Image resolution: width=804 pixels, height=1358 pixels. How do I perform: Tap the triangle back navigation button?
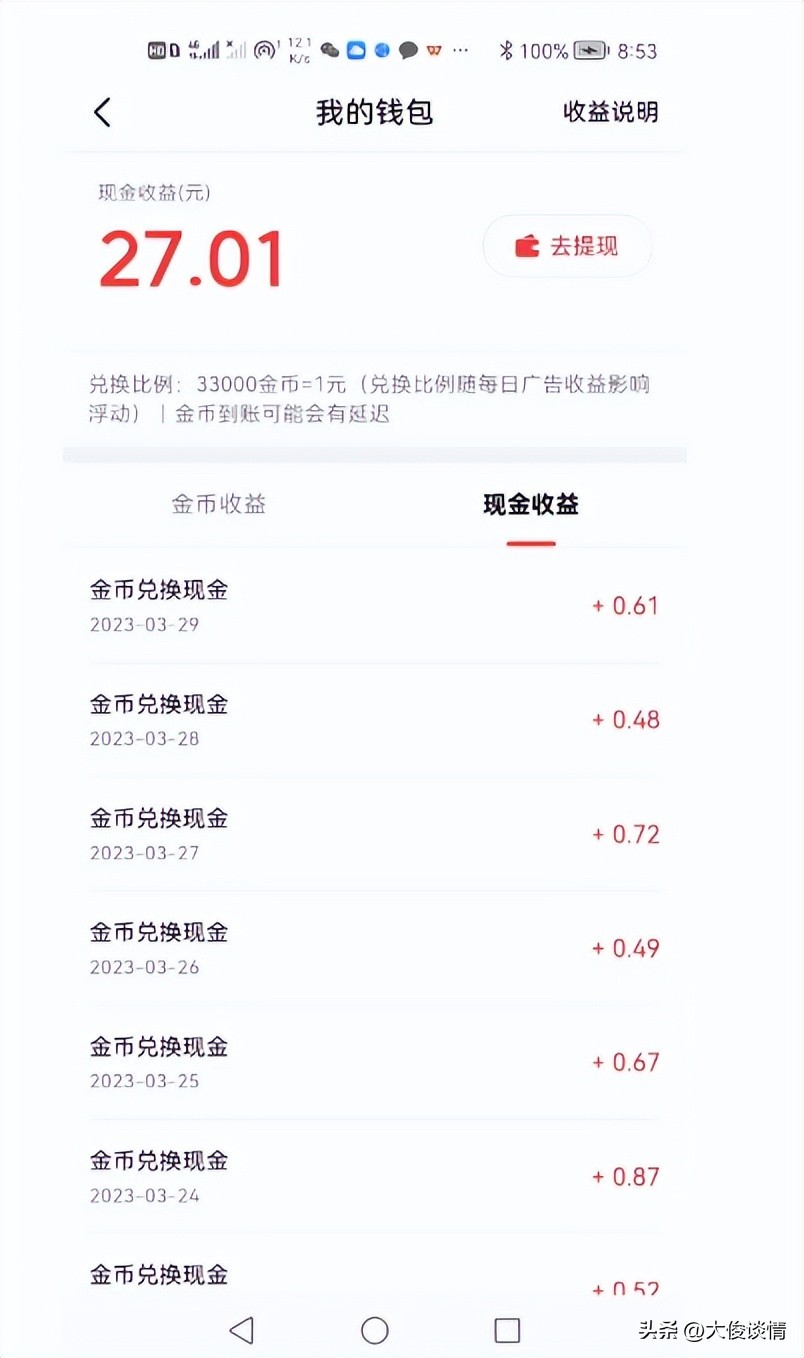tap(240, 1329)
